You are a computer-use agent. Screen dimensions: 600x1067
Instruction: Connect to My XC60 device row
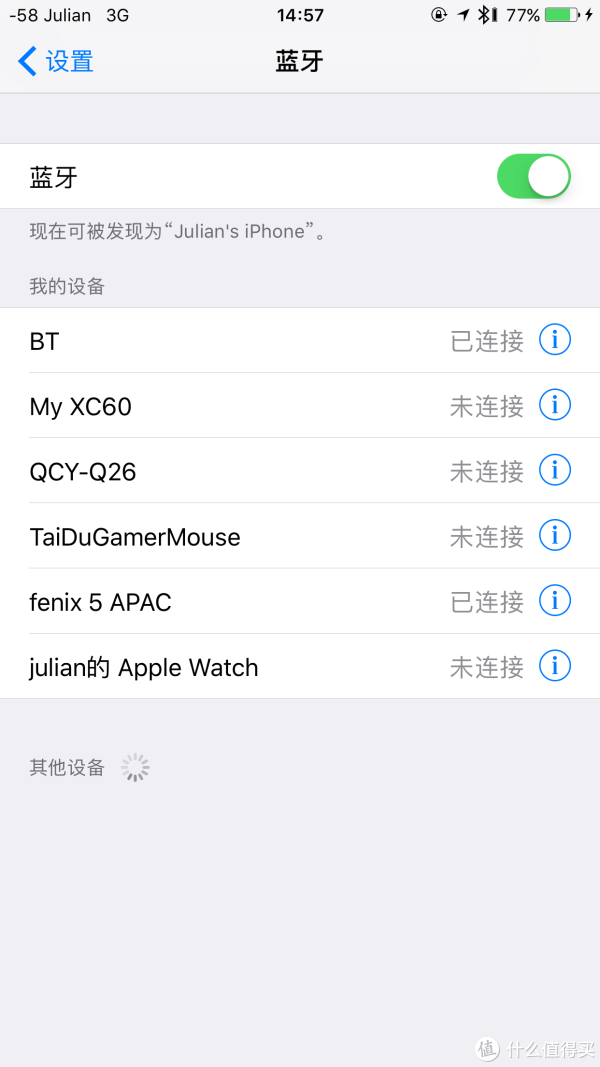coord(300,406)
